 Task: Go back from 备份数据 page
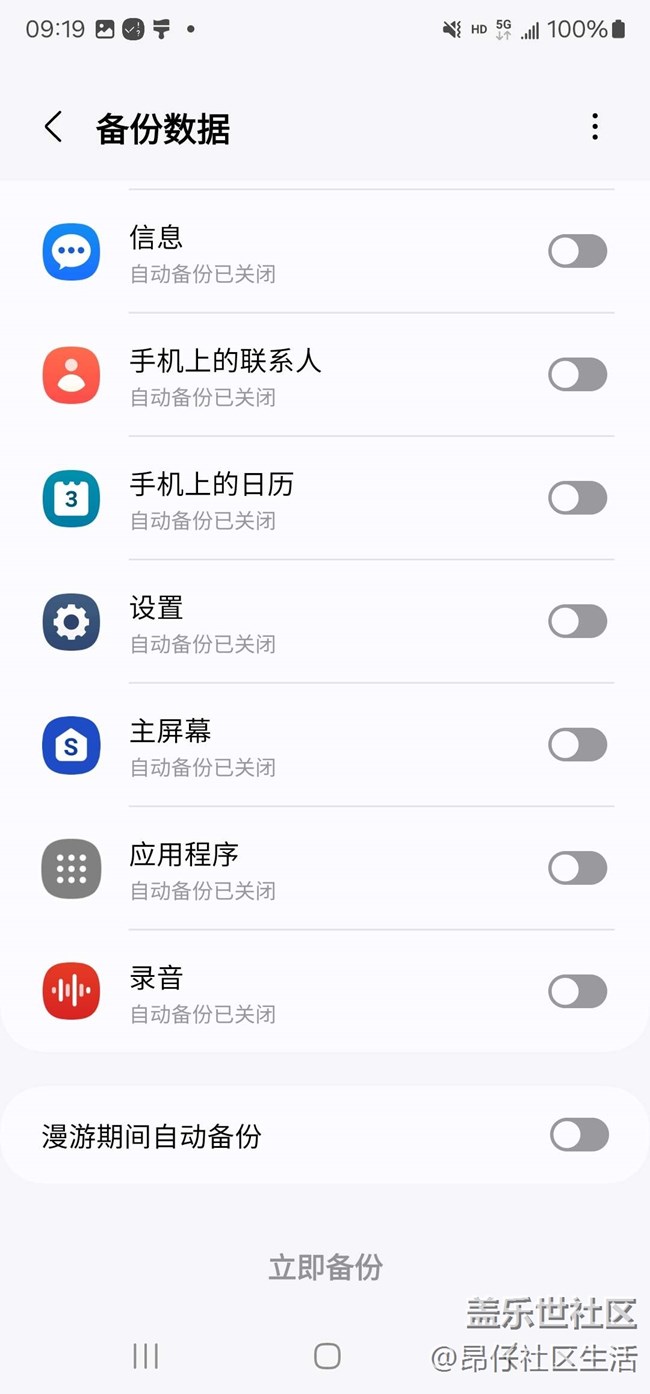[x=54, y=128]
